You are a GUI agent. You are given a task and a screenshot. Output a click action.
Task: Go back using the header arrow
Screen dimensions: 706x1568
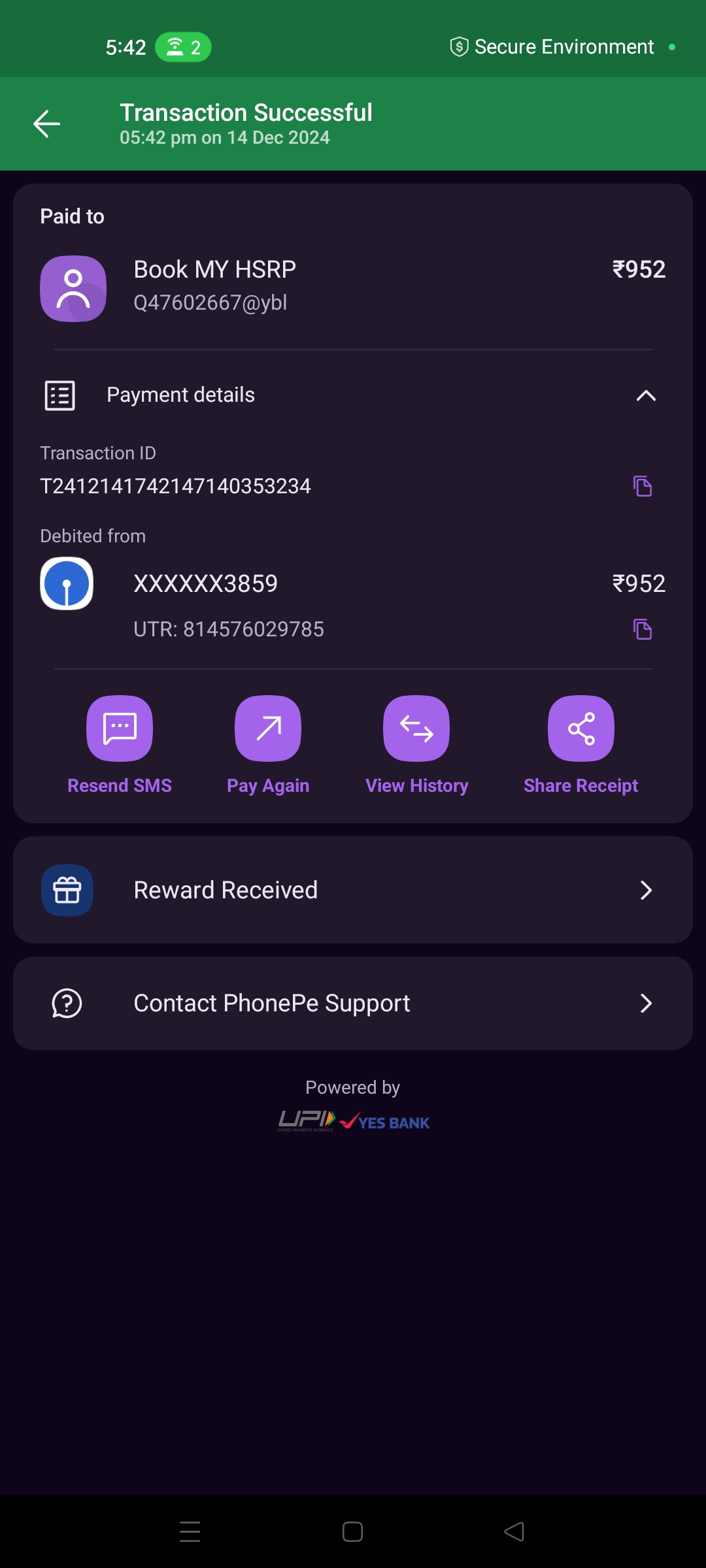click(x=47, y=123)
